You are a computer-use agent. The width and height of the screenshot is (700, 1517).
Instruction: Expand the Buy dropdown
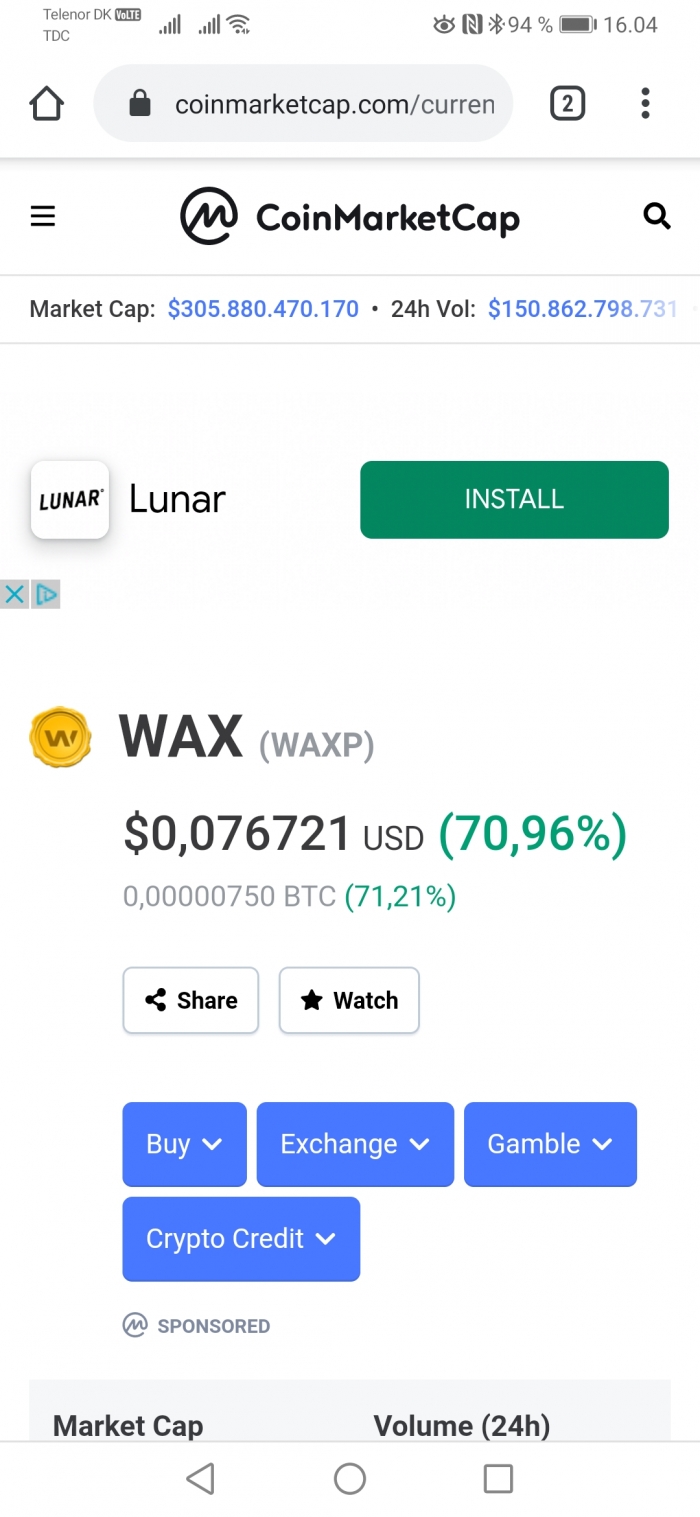tap(184, 1144)
